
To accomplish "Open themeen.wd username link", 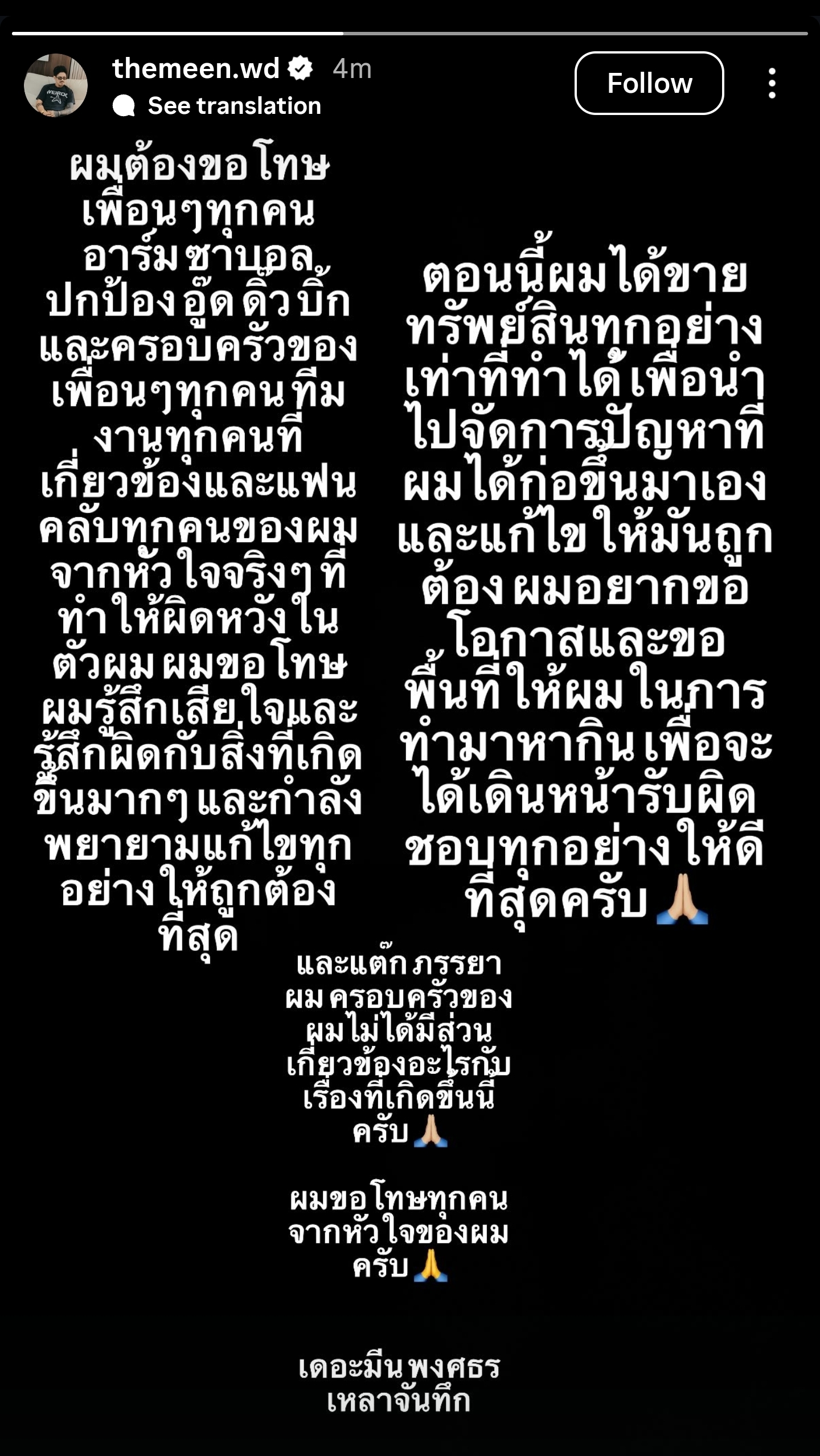I will point(195,68).
